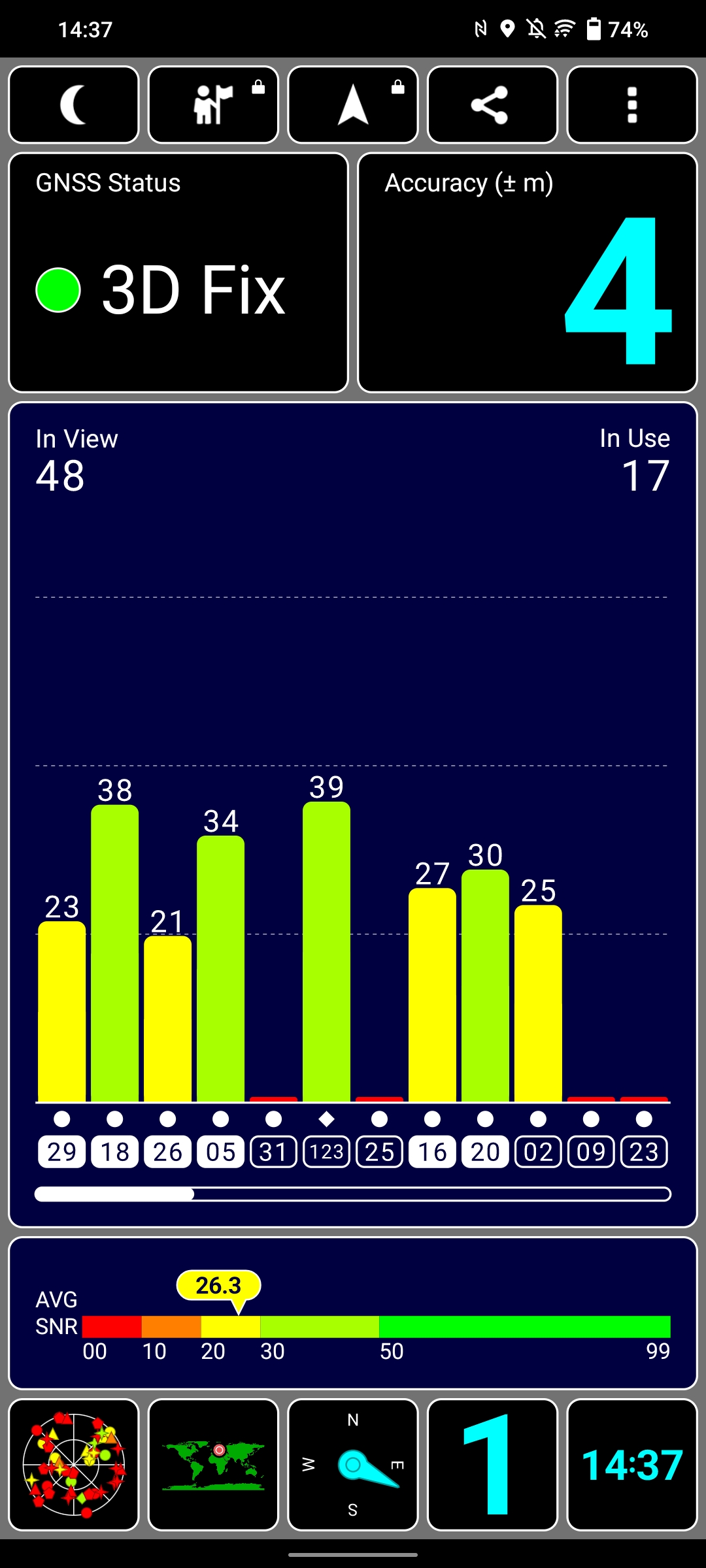Screen dimensions: 706x1568
Task: Share the current GPS status
Action: click(492, 105)
